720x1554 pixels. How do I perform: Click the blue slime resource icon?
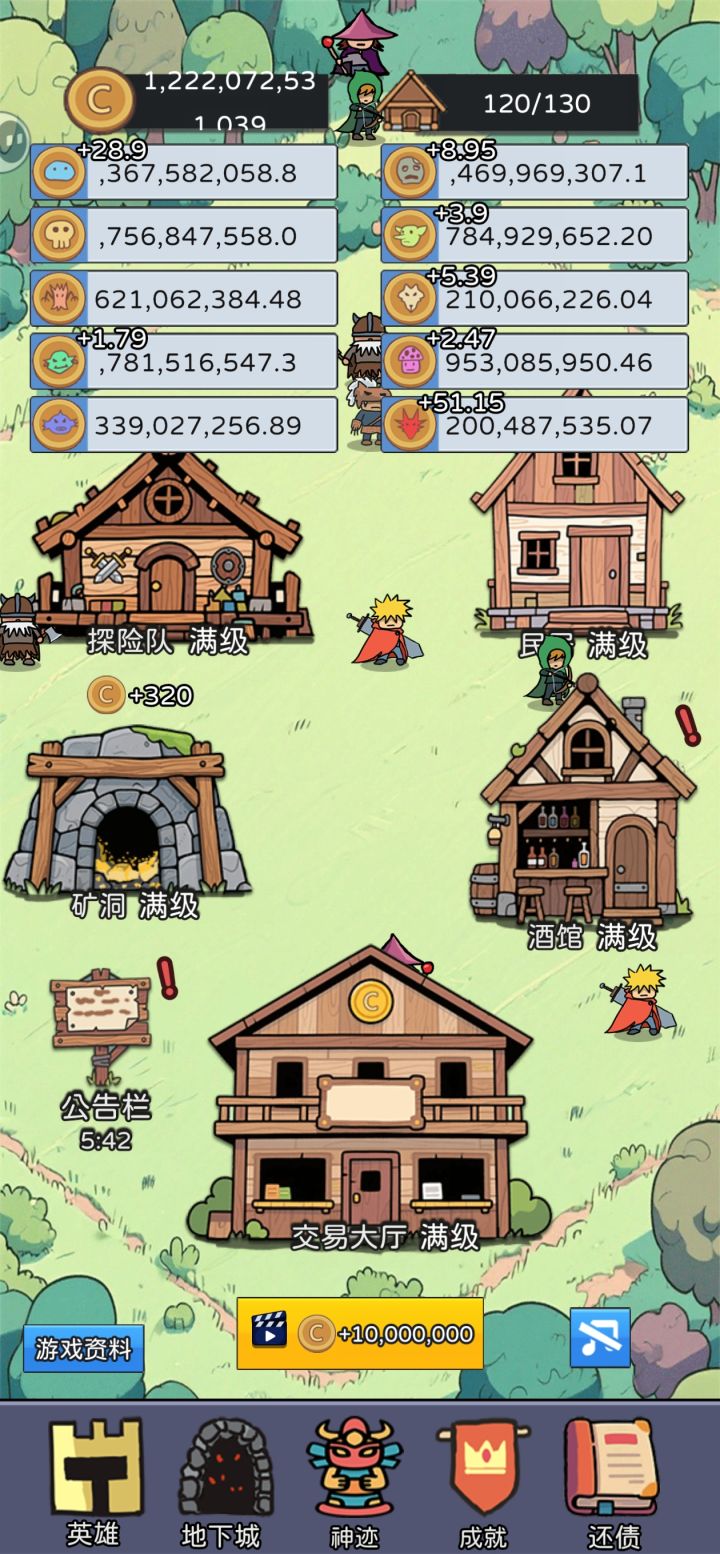click(x=60, y=170)
